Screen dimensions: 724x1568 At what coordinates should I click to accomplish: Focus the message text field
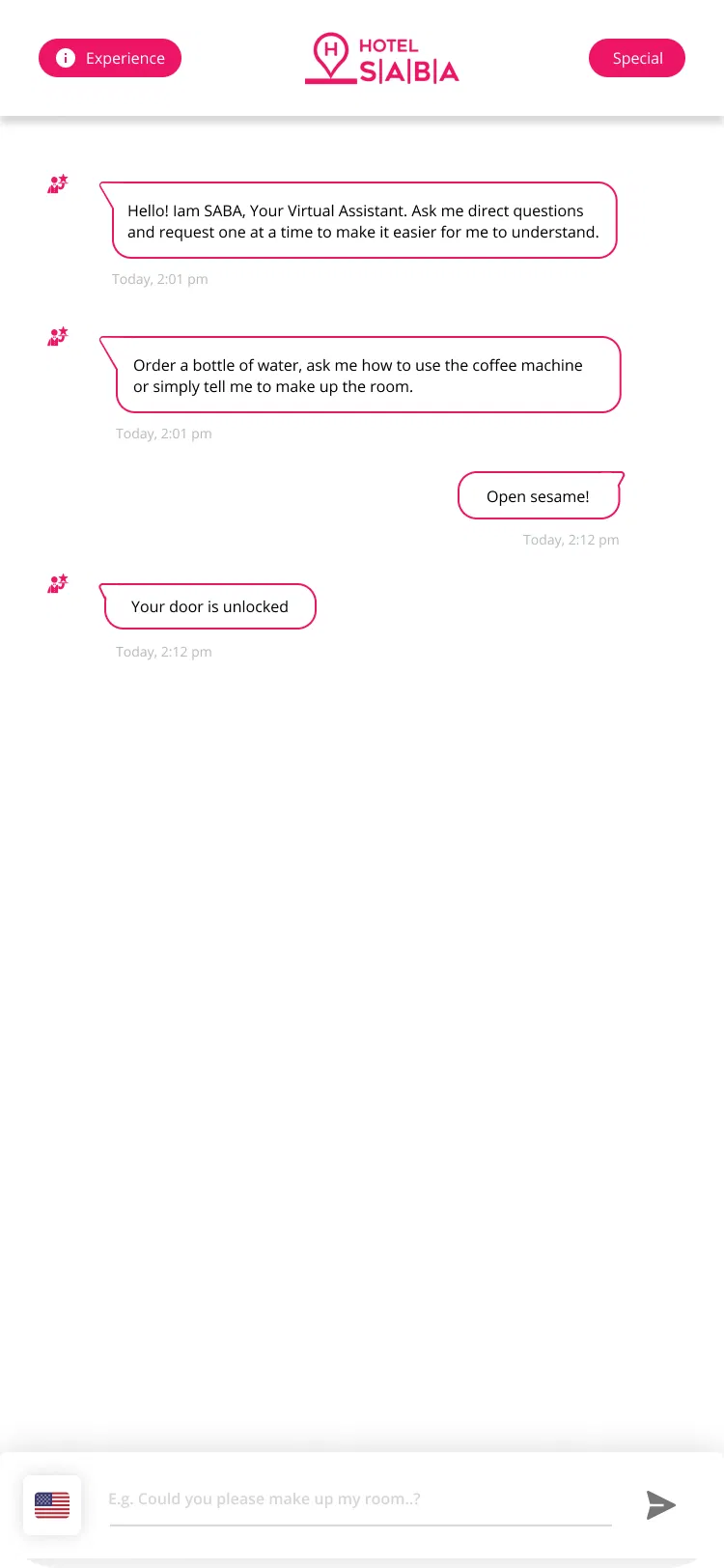pyautogui.click(x=359, y=1499)
